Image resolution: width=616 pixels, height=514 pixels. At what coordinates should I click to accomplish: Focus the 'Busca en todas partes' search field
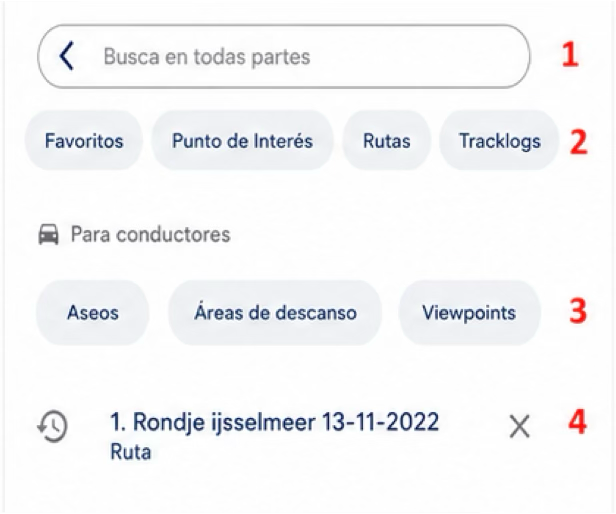(284, 57)
